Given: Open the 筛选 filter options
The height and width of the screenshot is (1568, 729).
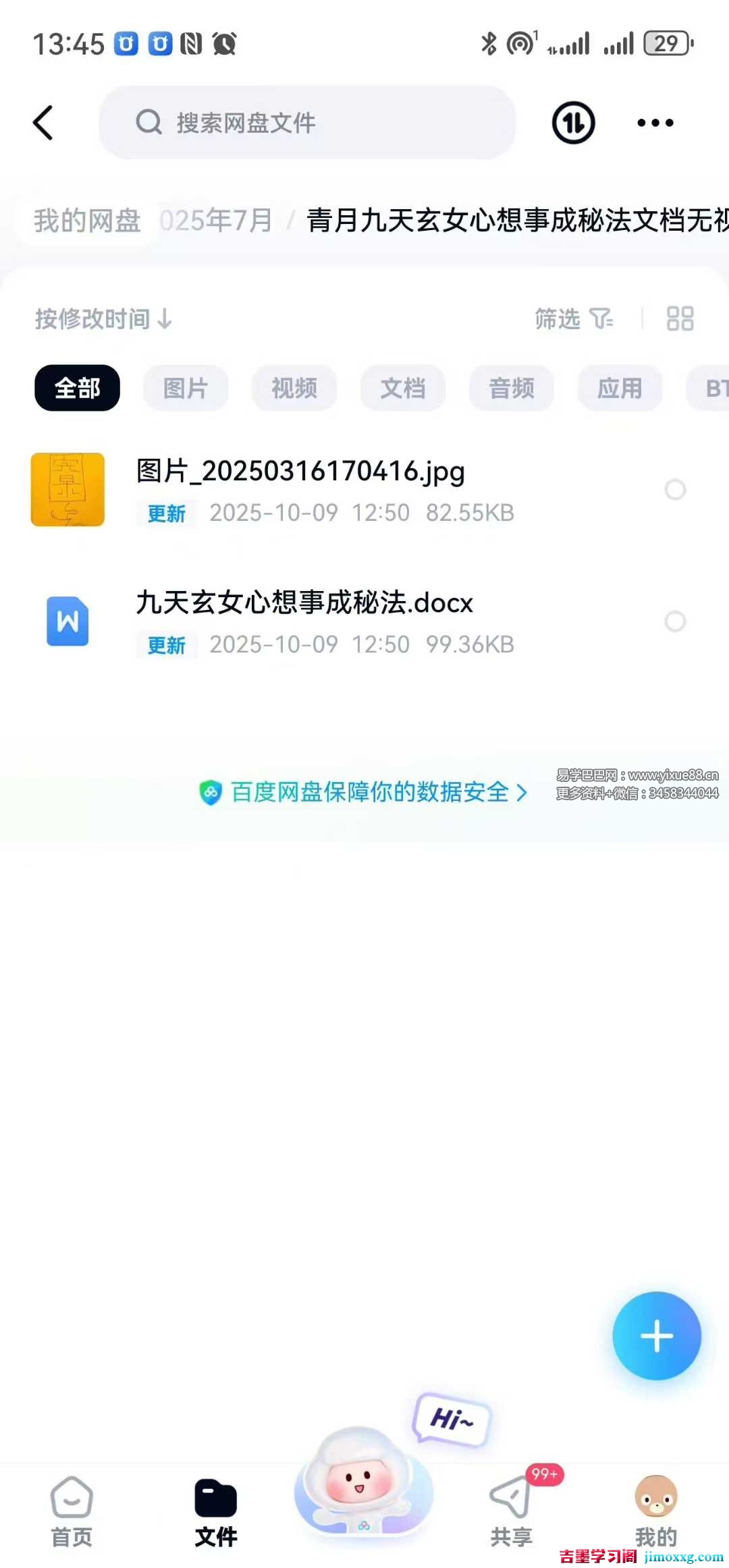Looking at the screenshot, I should 573,318.
